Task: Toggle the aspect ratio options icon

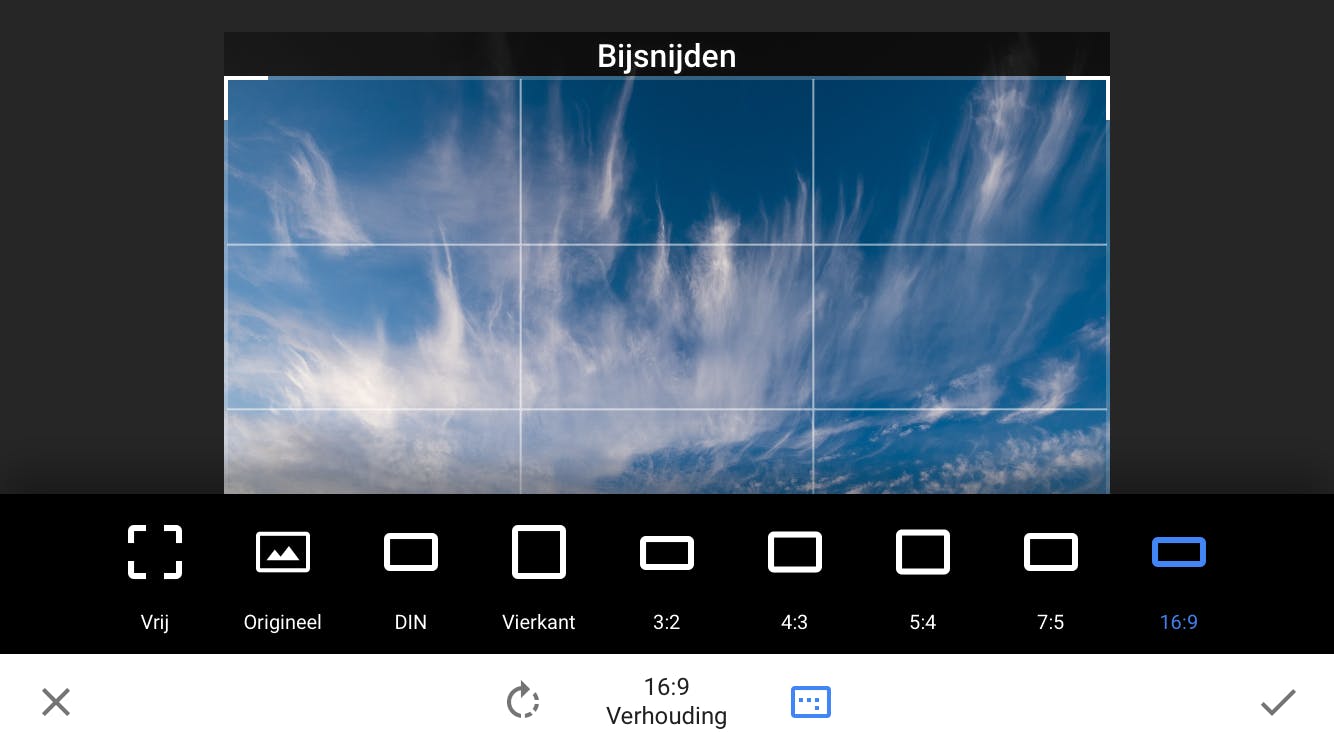Action: coord(810,702)
